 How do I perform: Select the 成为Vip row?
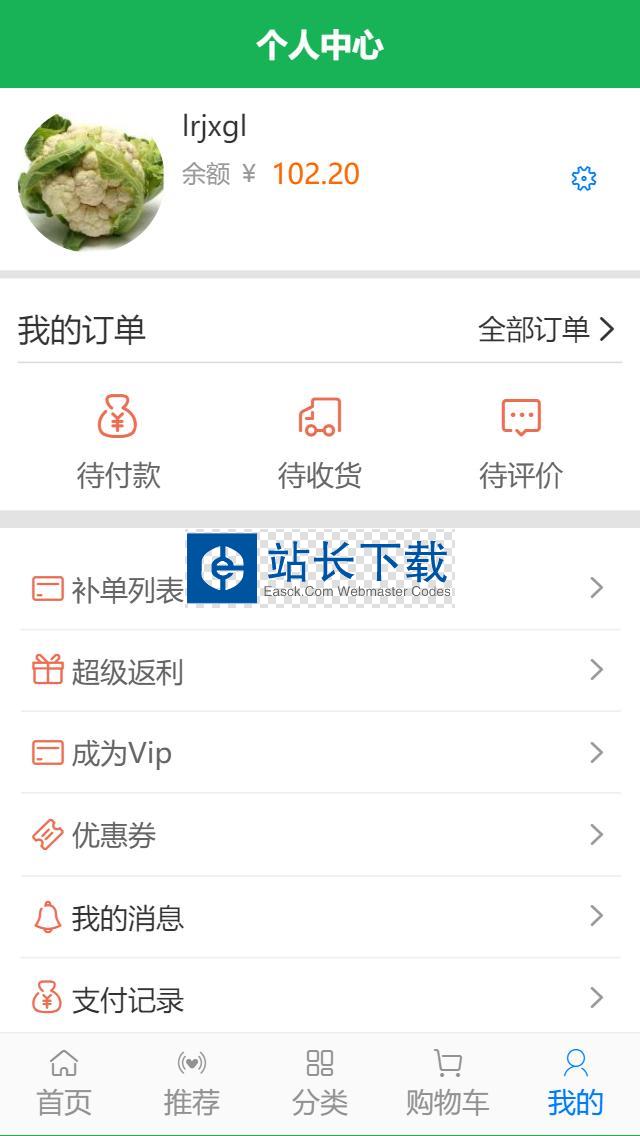[x=320, y=753]
